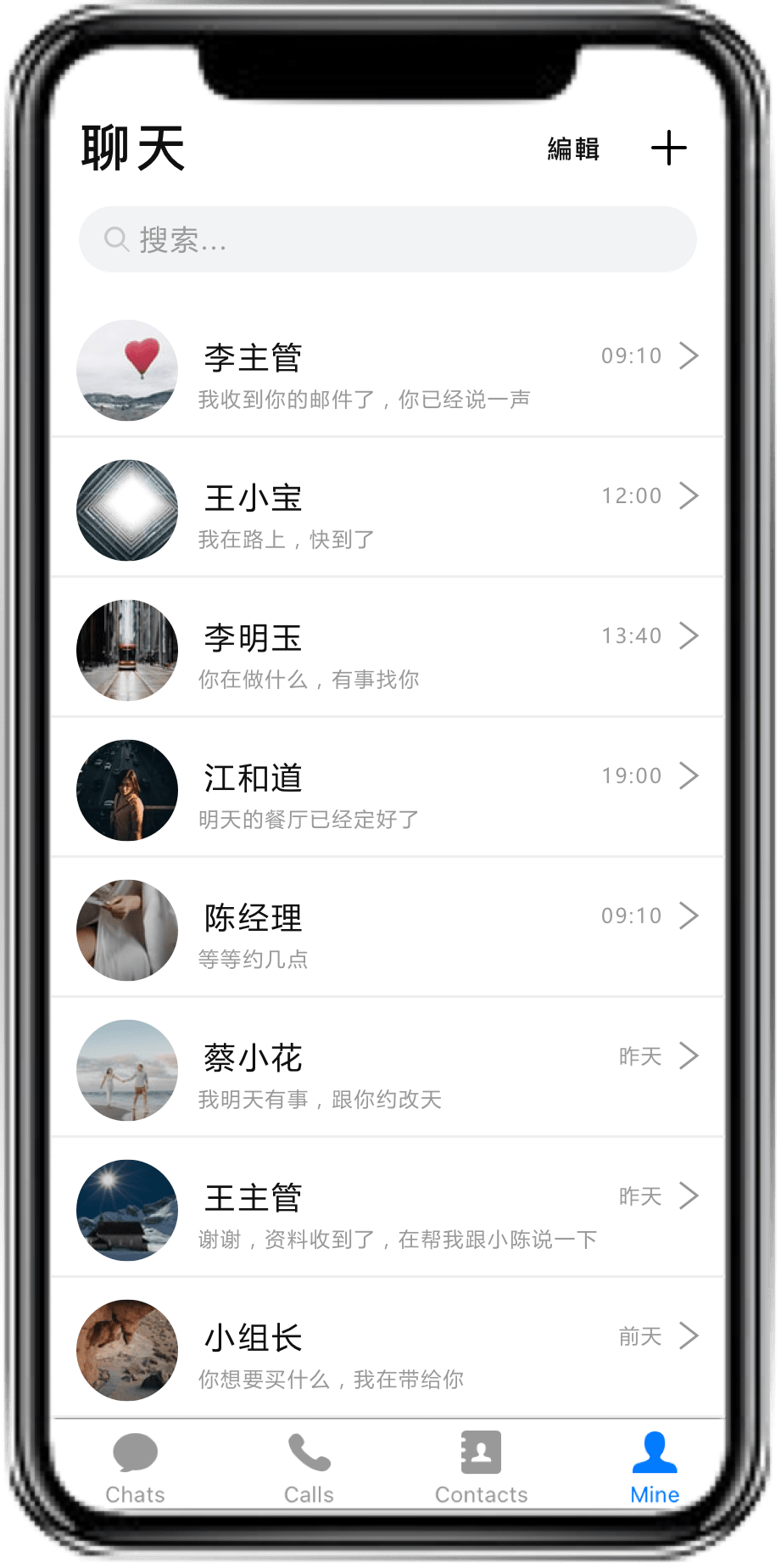Switch to the Chats tab
The height and width of the screenshot is (1568, 781).
click(x=136, y=1469)
